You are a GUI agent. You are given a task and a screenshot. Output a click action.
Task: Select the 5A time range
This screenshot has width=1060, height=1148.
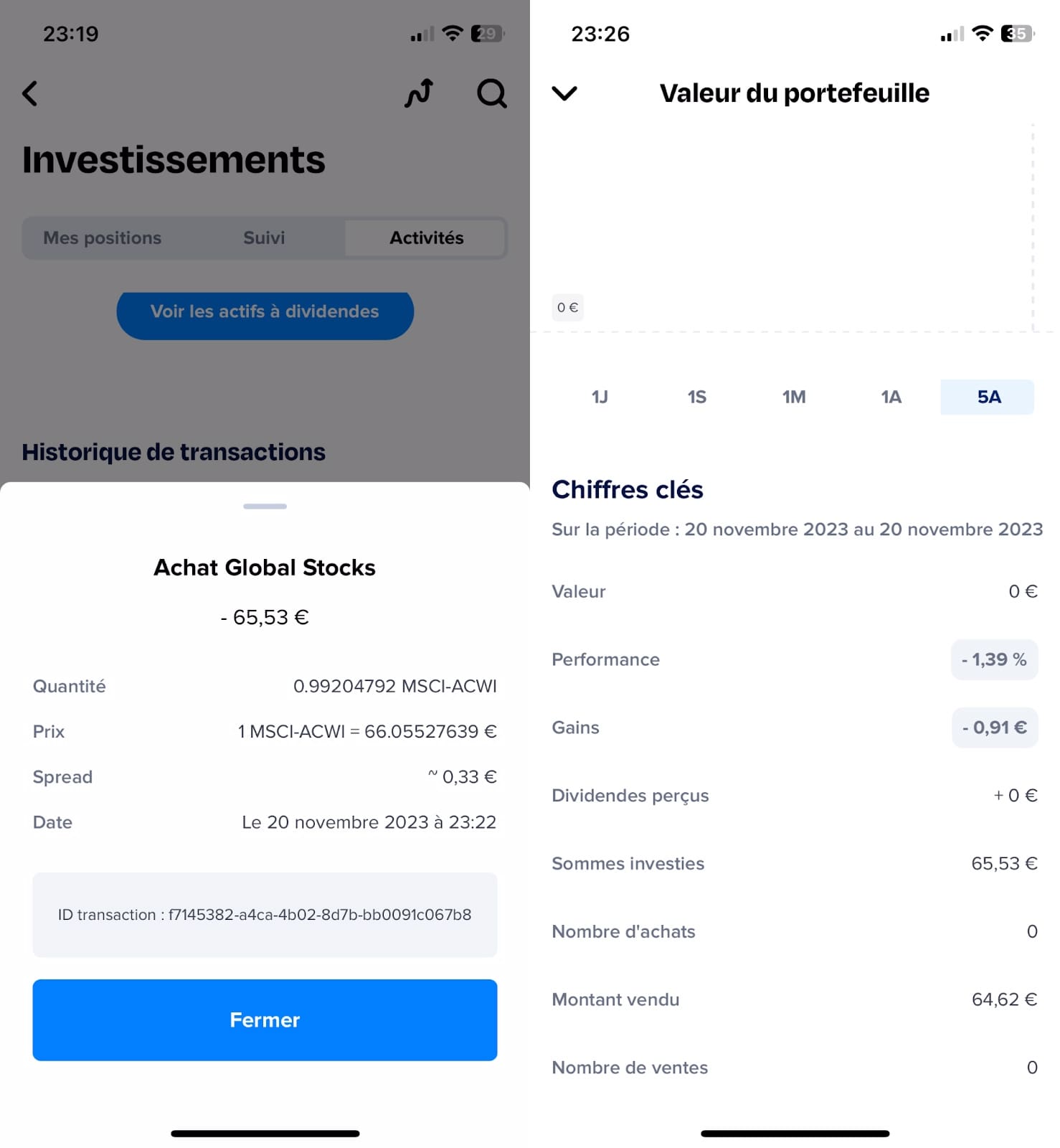point(988,397)
